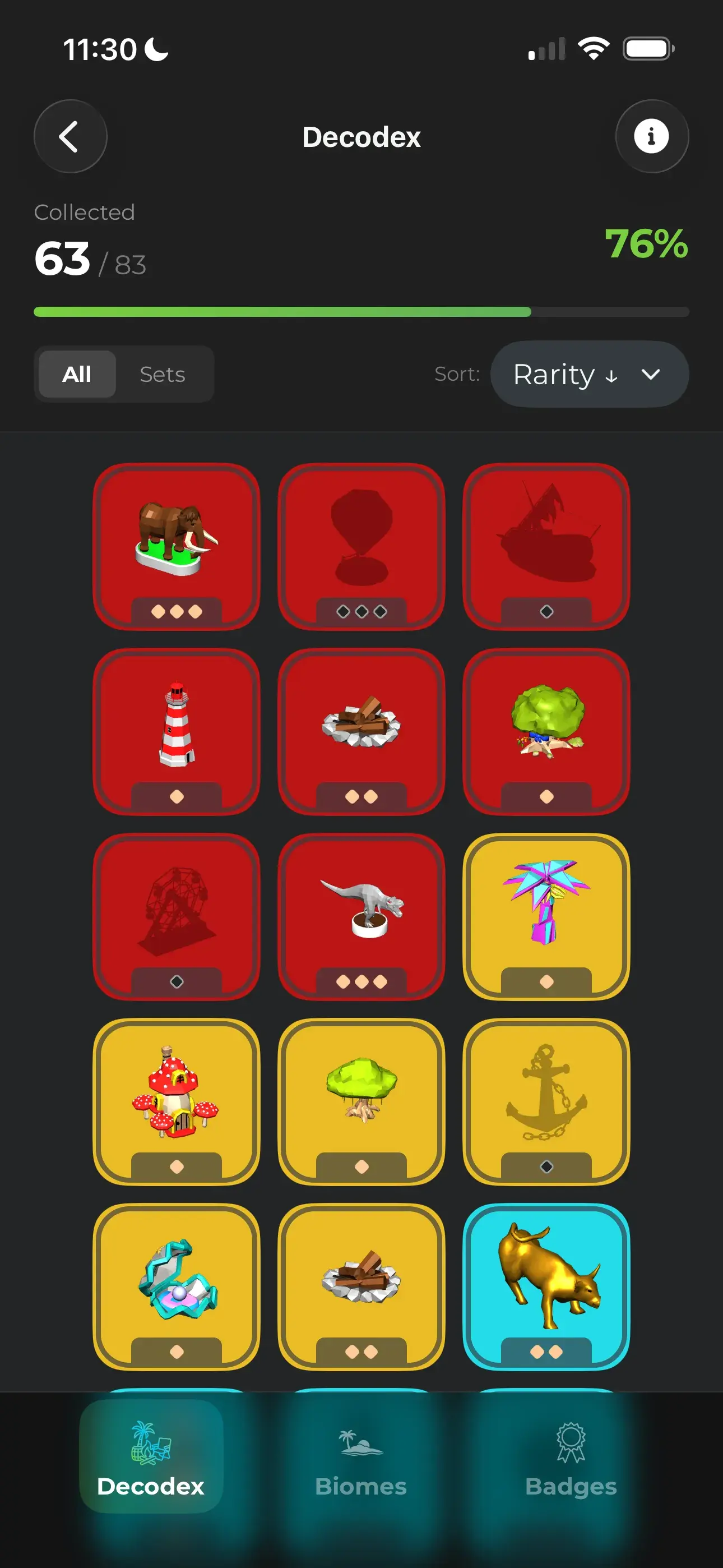This screenshot has height=1568, width=723.
Task: Open the info screen via the i button
Action: pyautogui.click(x=652, y=137)
